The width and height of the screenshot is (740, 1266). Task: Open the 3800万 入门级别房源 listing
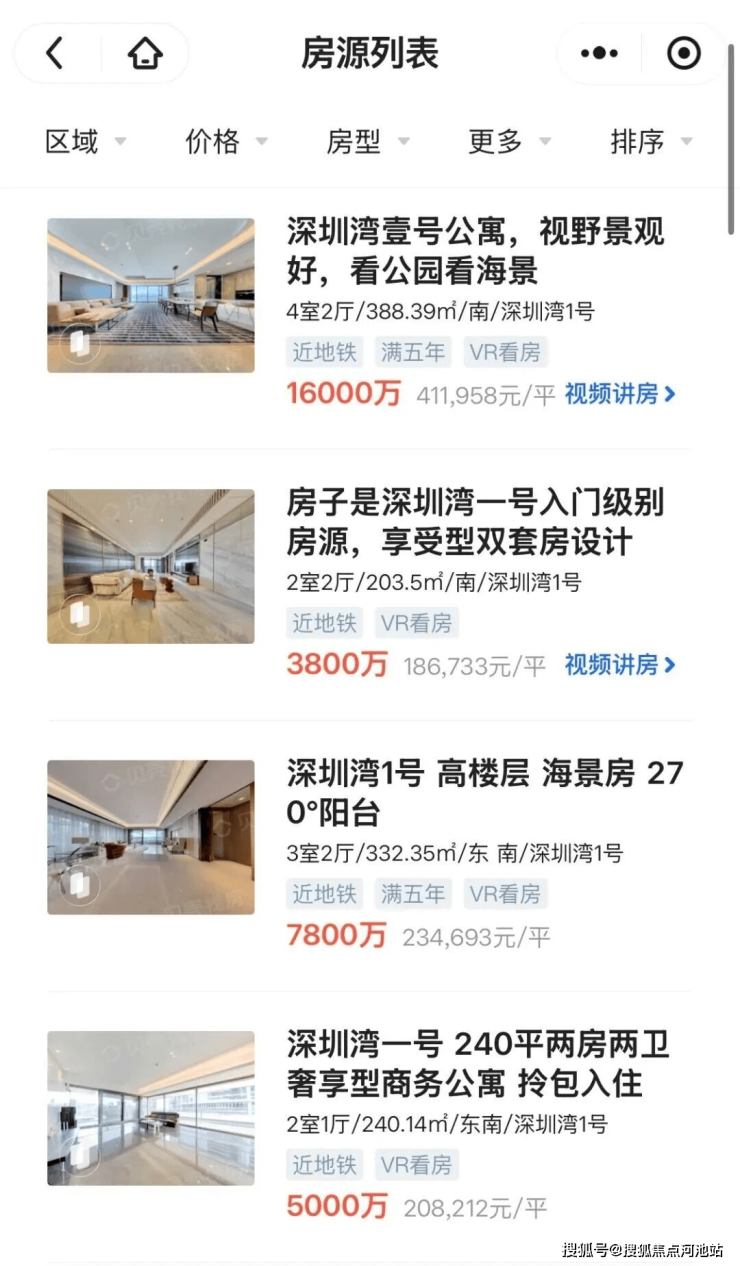(475, 523)
